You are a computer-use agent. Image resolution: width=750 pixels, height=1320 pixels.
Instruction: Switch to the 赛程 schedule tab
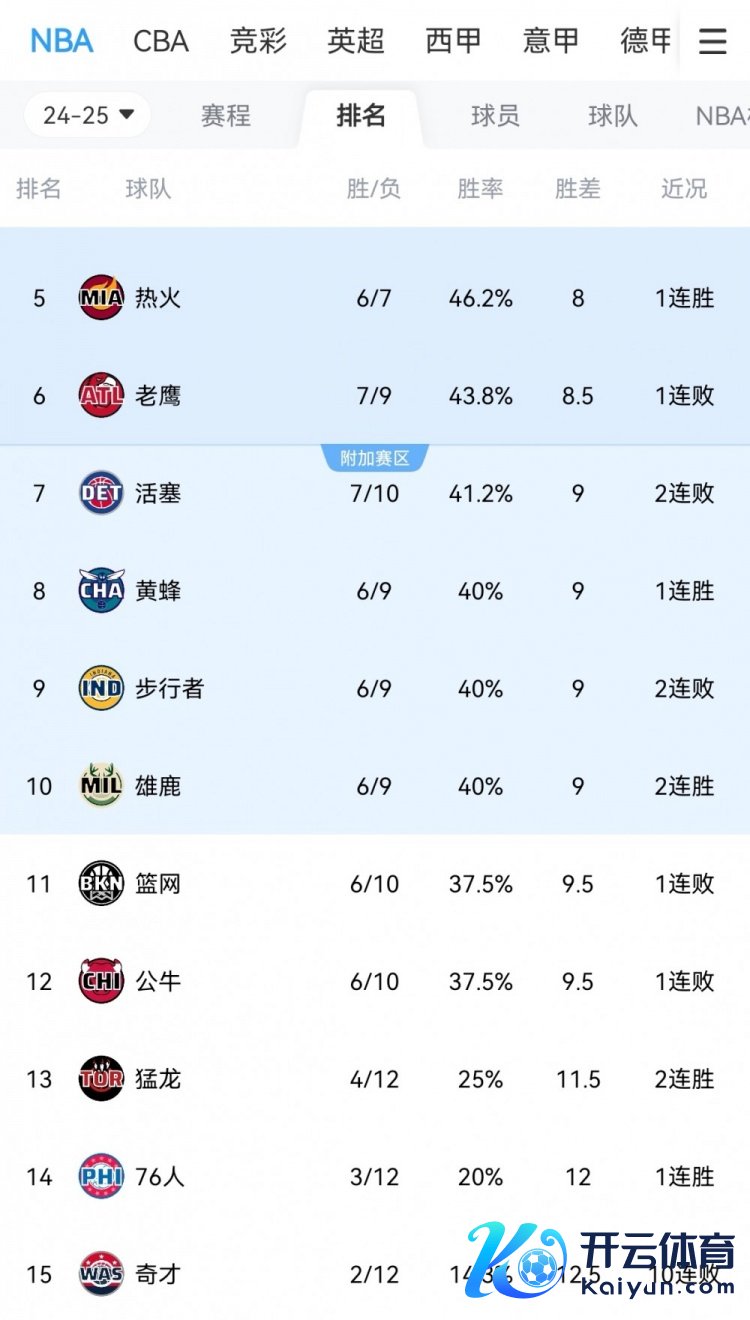tap(225, 116)
